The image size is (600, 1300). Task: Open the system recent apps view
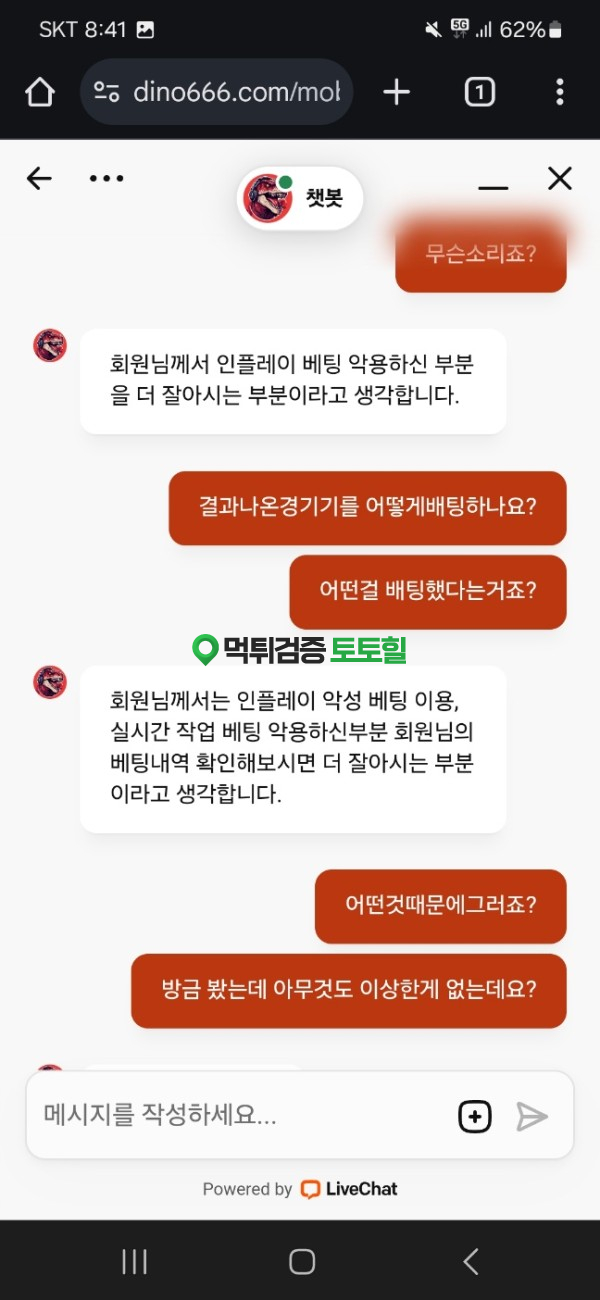134,1261
